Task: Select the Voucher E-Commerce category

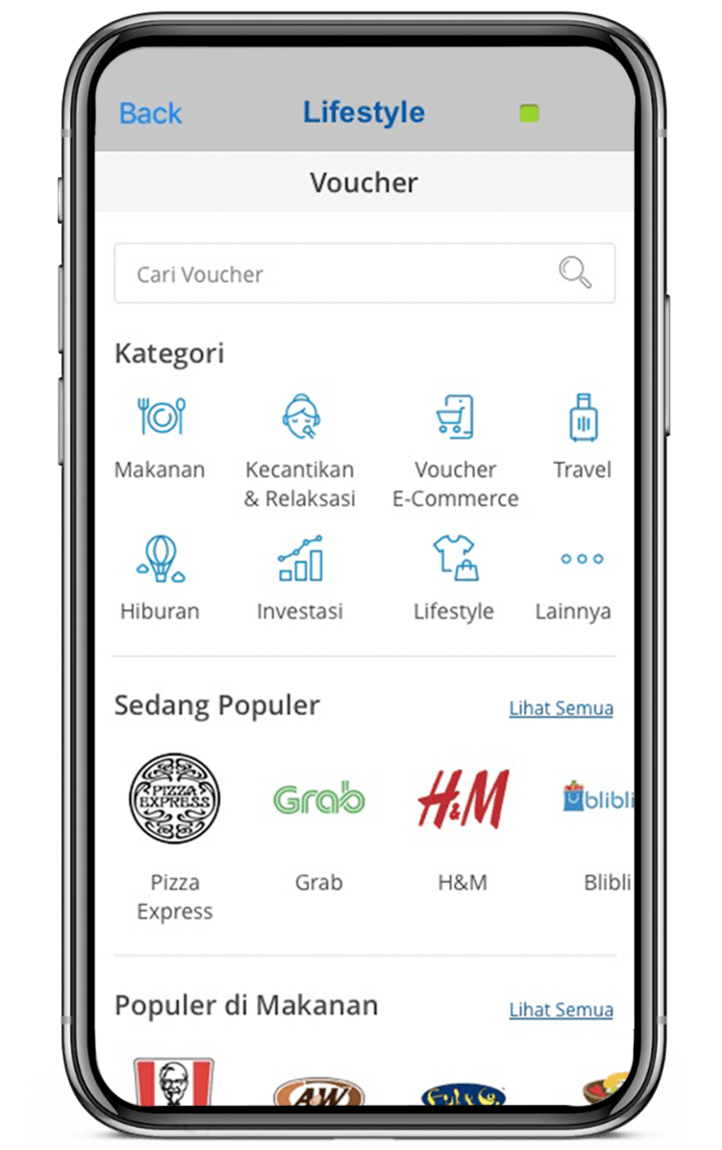Action: tap(455, 450)
